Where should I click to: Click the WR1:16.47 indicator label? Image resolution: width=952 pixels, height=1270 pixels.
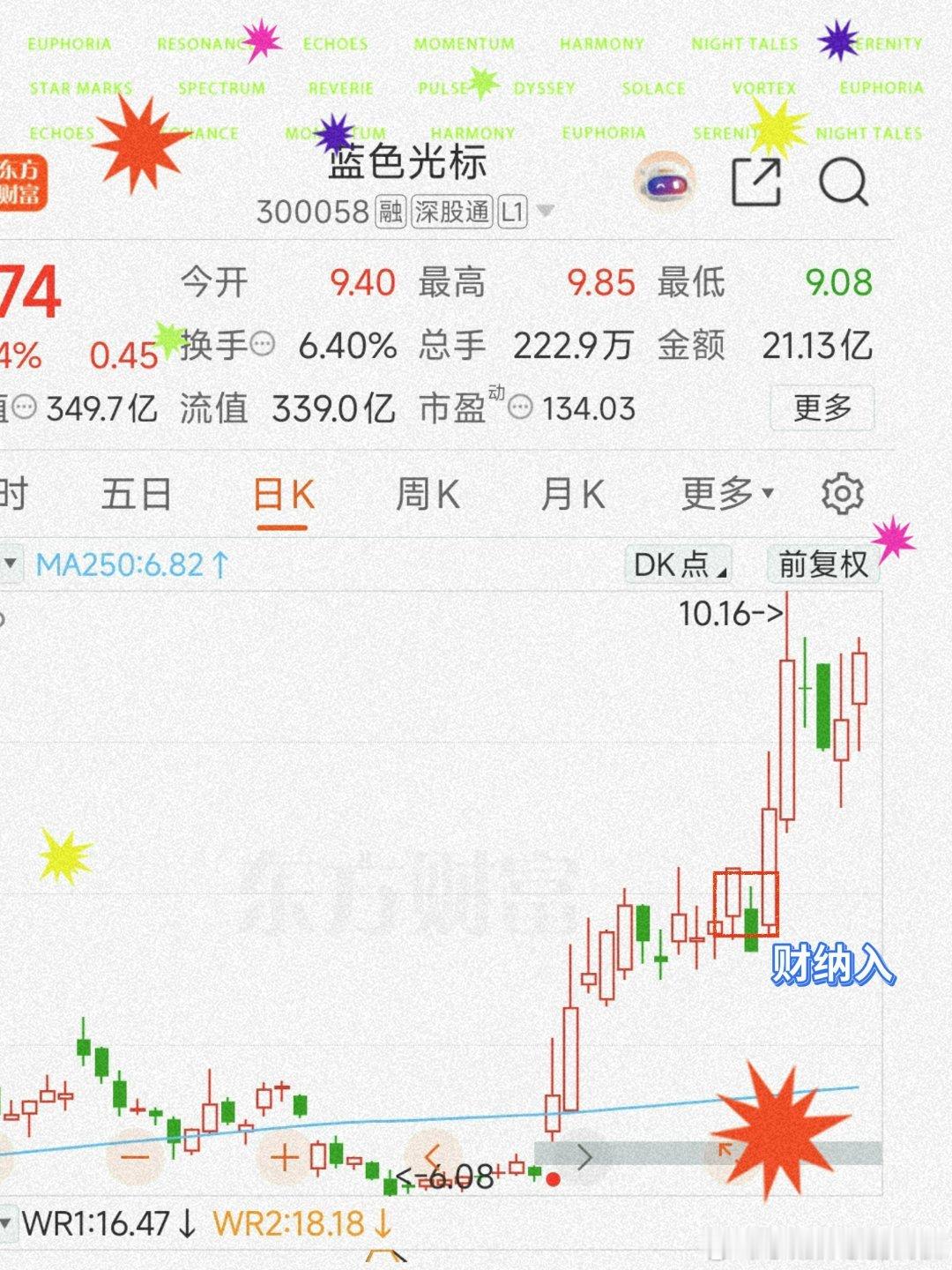point(97,1223)
